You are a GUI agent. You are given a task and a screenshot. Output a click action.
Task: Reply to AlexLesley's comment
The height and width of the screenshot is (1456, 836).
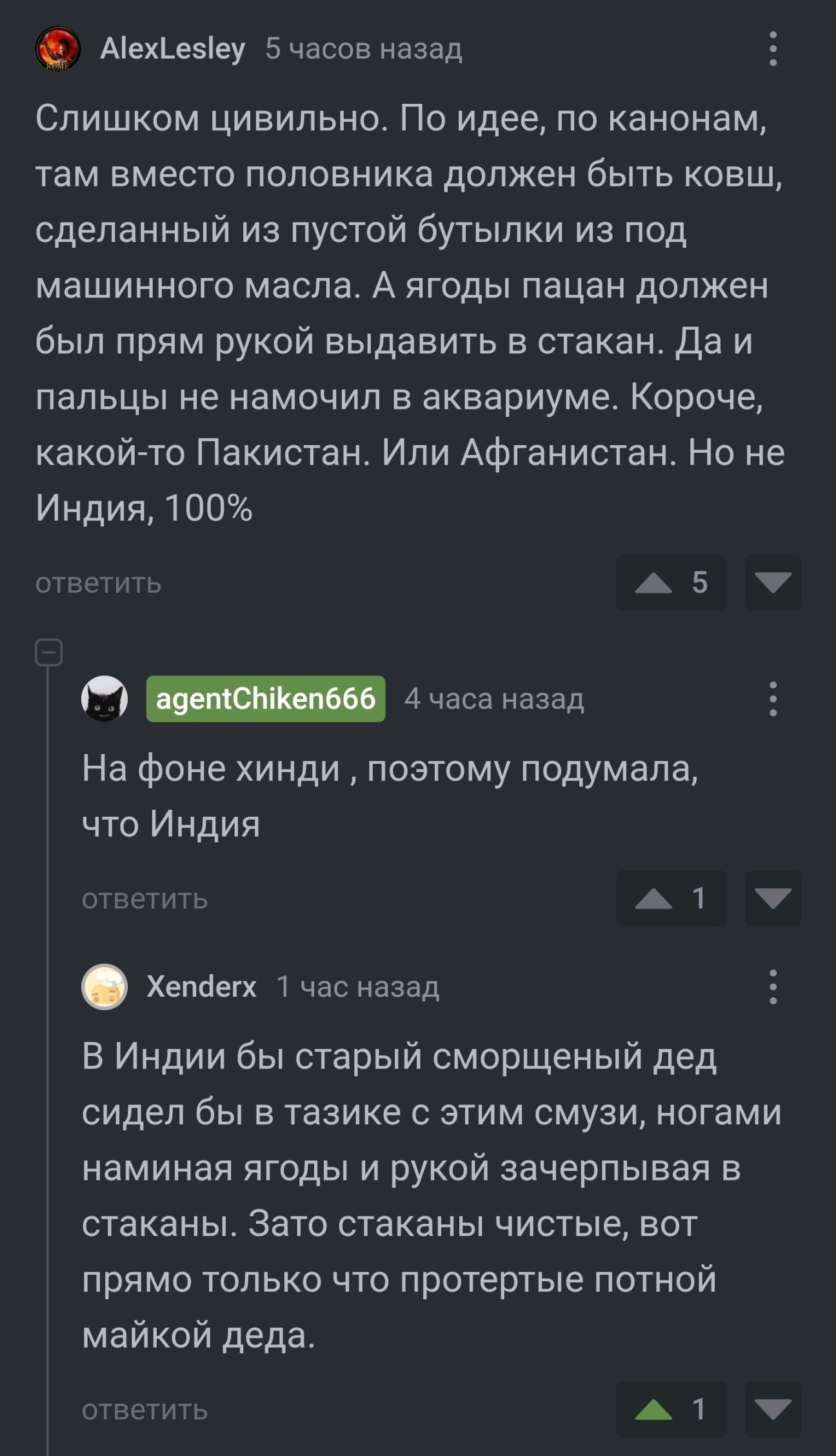tap(98, 583)
